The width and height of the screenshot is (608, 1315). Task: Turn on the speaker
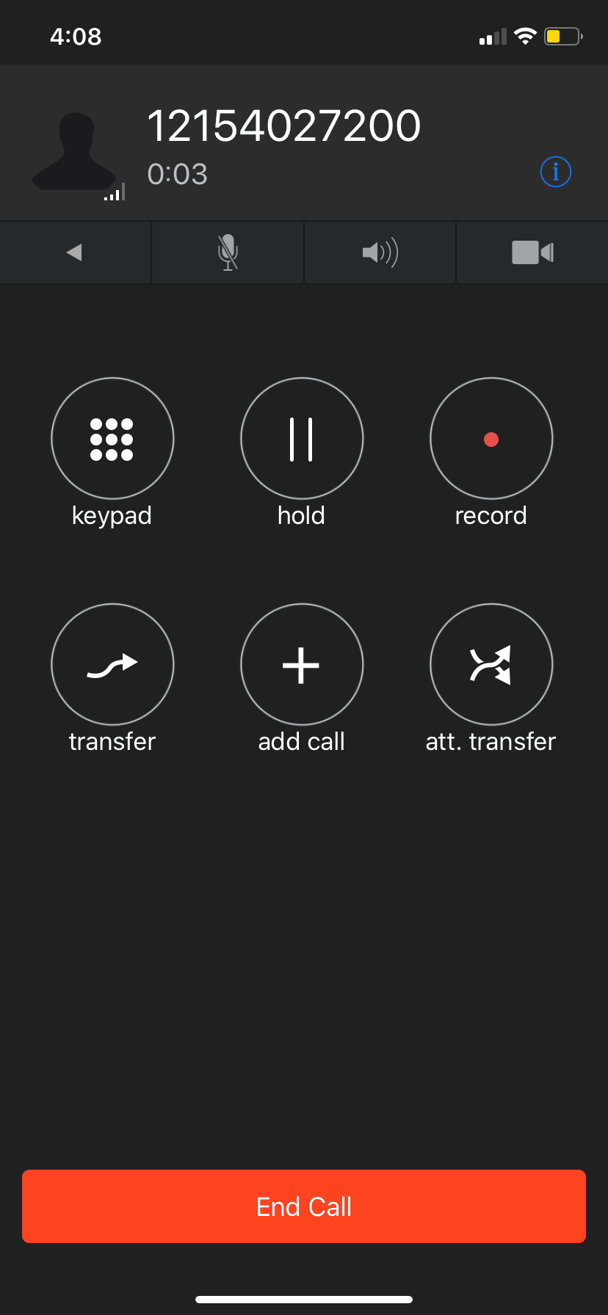pos(380,253)
